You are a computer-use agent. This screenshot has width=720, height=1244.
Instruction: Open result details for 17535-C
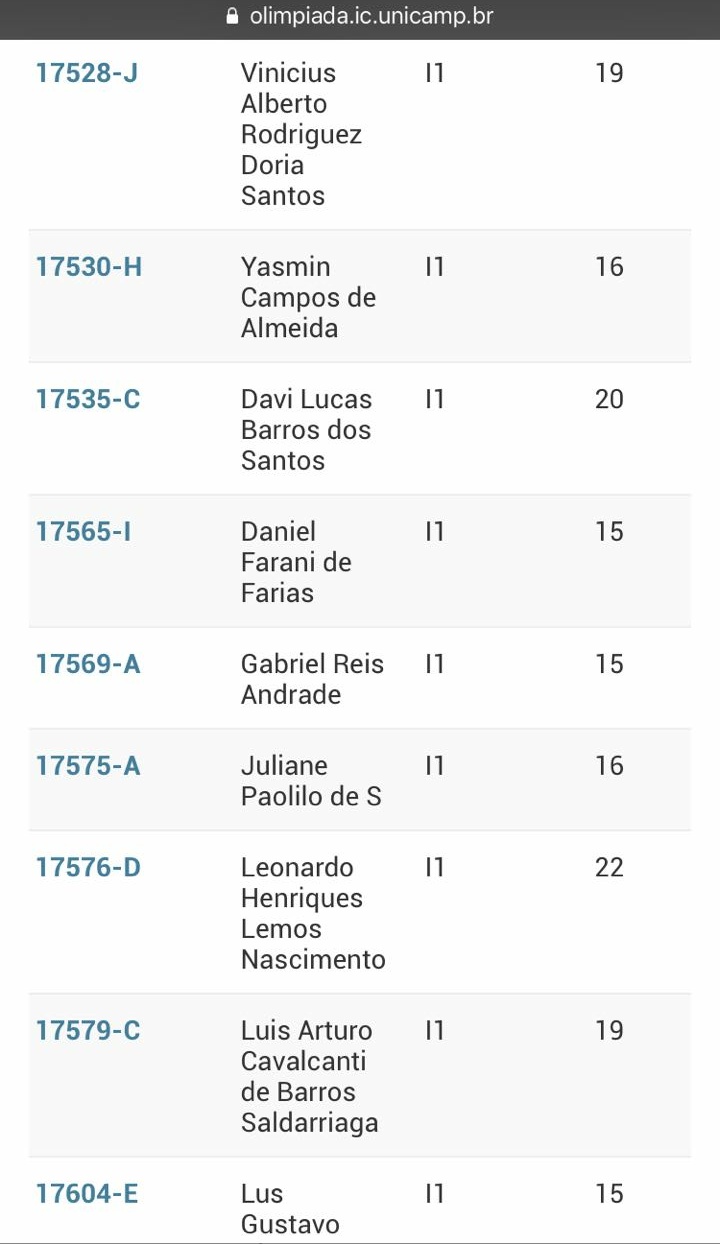88,399
